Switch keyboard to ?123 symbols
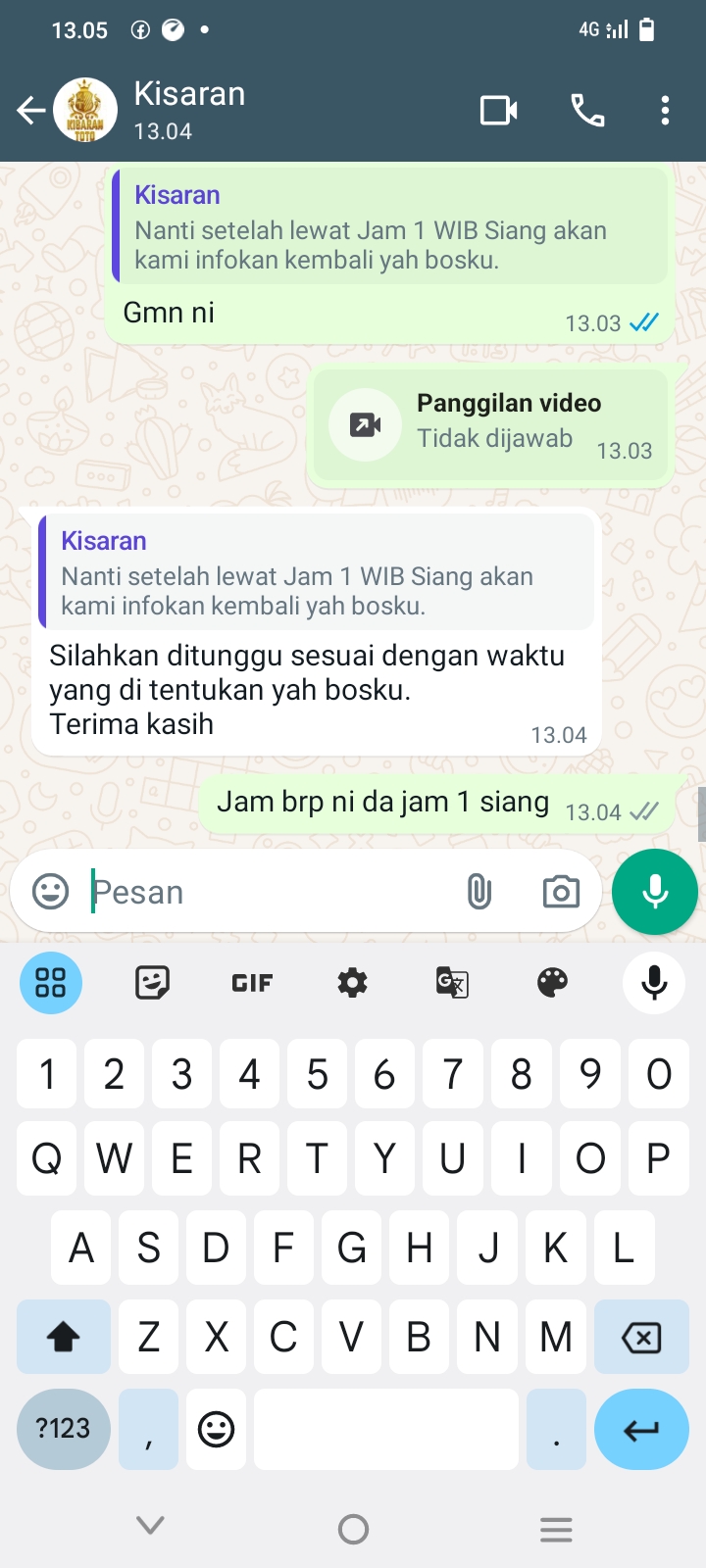The width and height of the screenshot is (706, 1568). click(63, 1429)
